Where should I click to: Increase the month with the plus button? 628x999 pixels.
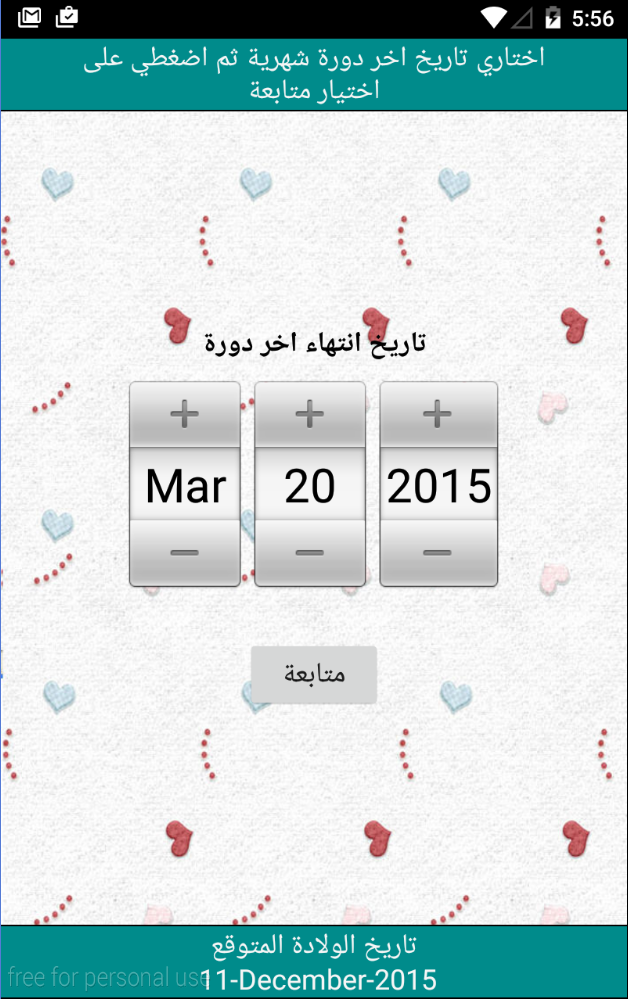coord(185,415)
